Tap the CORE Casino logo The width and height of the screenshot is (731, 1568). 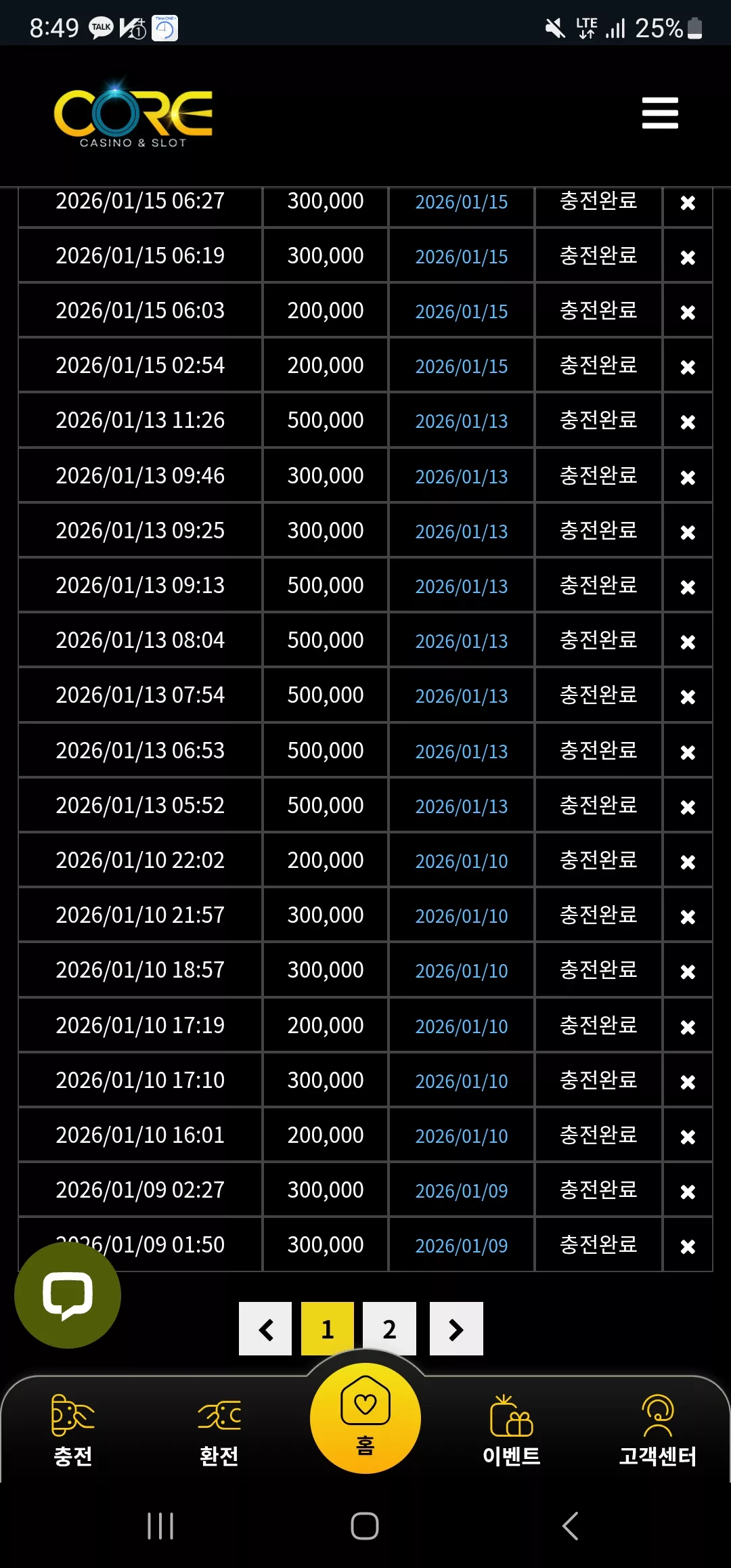pos(133,114)
